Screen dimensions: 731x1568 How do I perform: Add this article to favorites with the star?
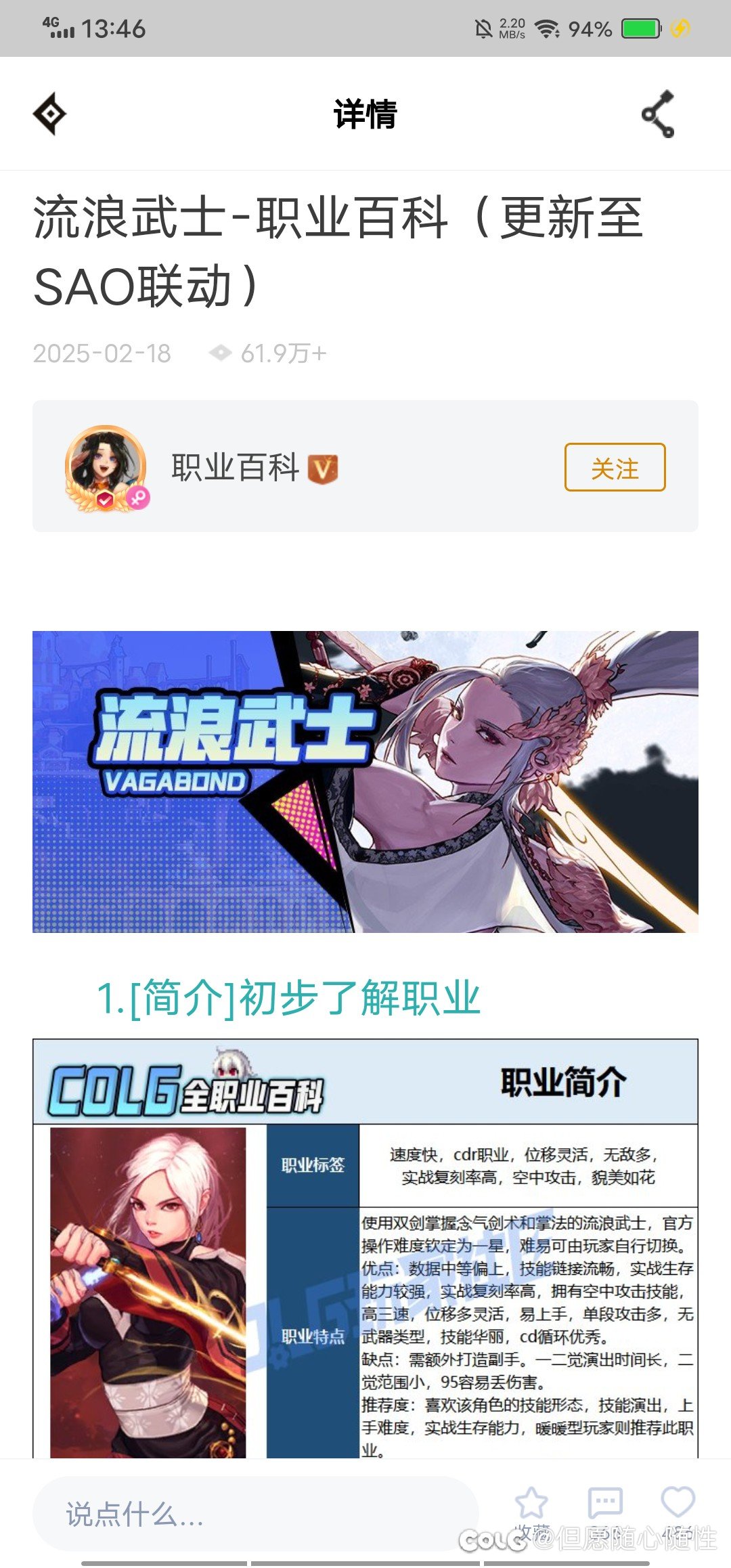(x=531, y=1504)
